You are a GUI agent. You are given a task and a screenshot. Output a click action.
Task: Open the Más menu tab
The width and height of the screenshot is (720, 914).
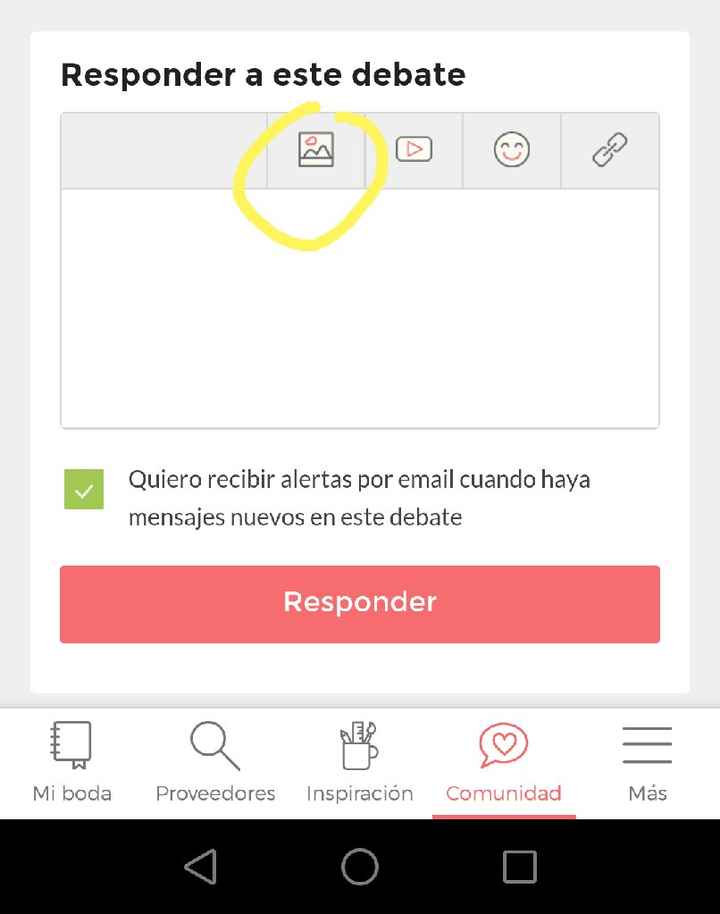[x=647, y=763]
